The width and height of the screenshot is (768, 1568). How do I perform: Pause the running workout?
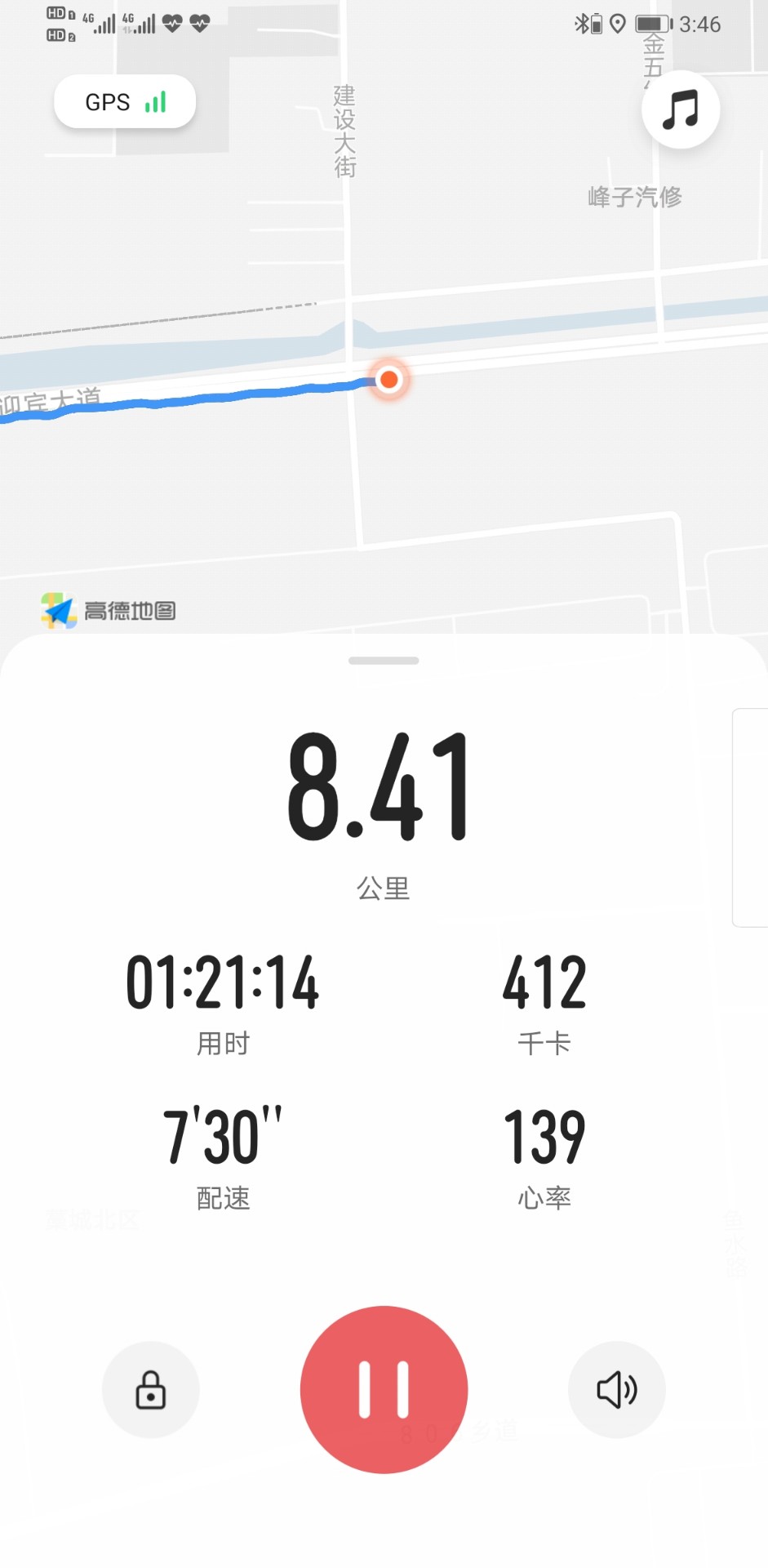pos(384,1389)
